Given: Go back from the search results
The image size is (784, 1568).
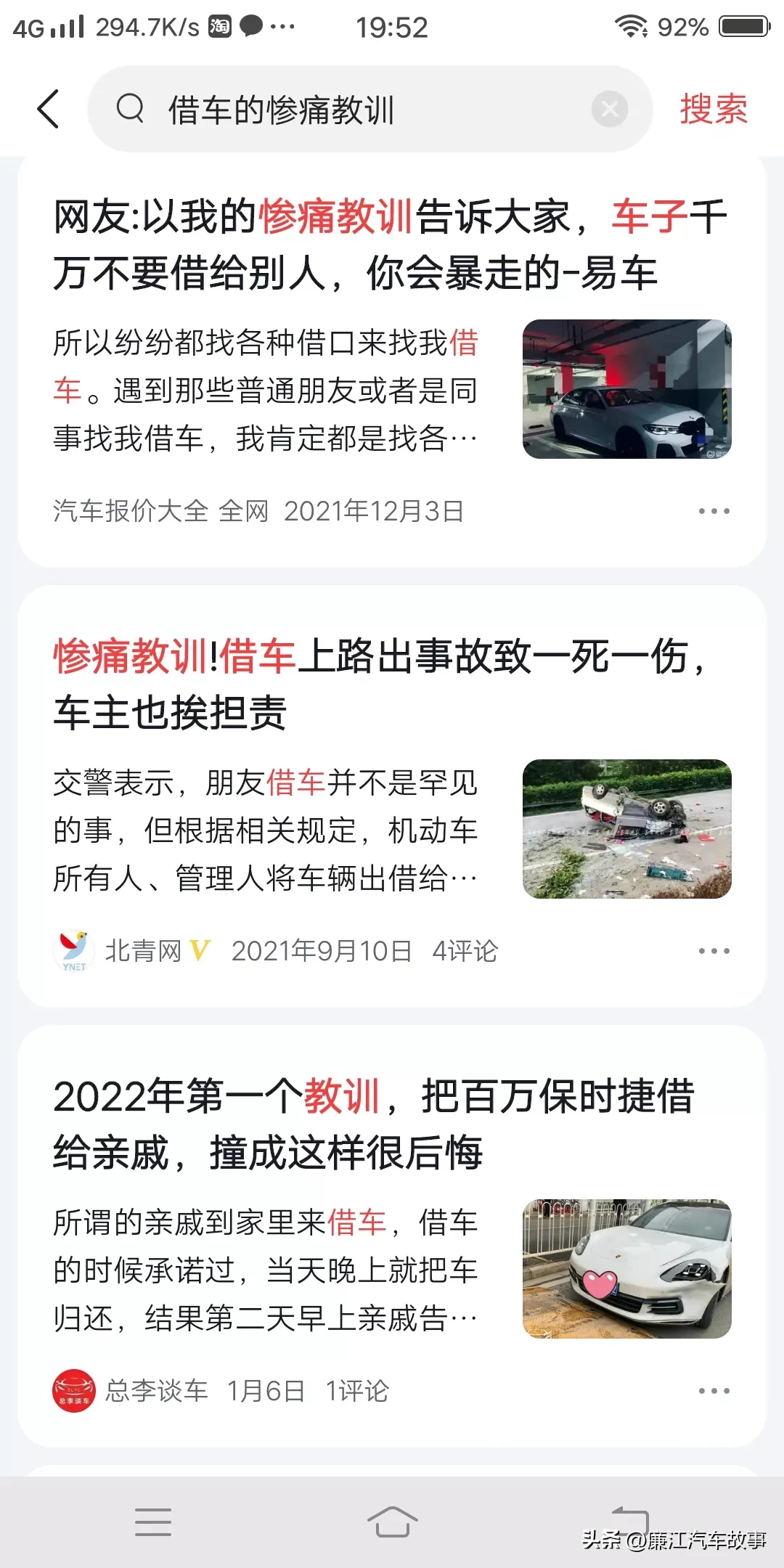Looking at the screenshot, I should [x=49, y=110].
